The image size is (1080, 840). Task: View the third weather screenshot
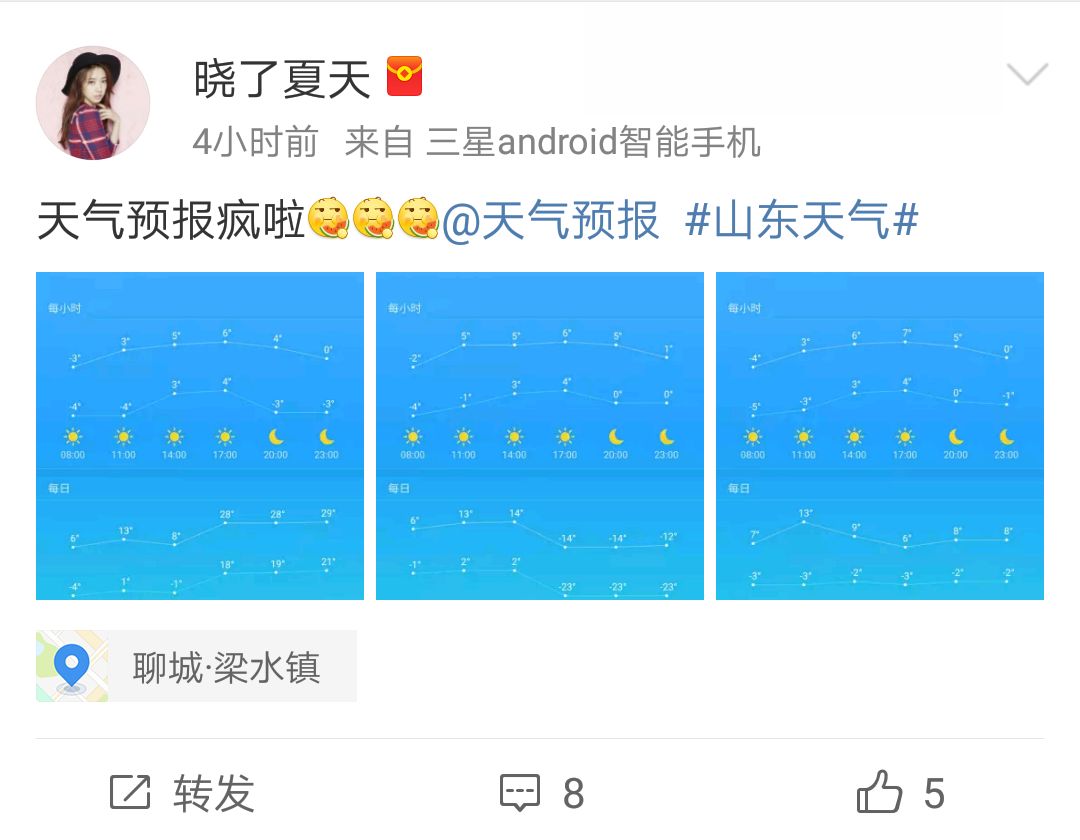pyautogui.click(x=880, y=436)
